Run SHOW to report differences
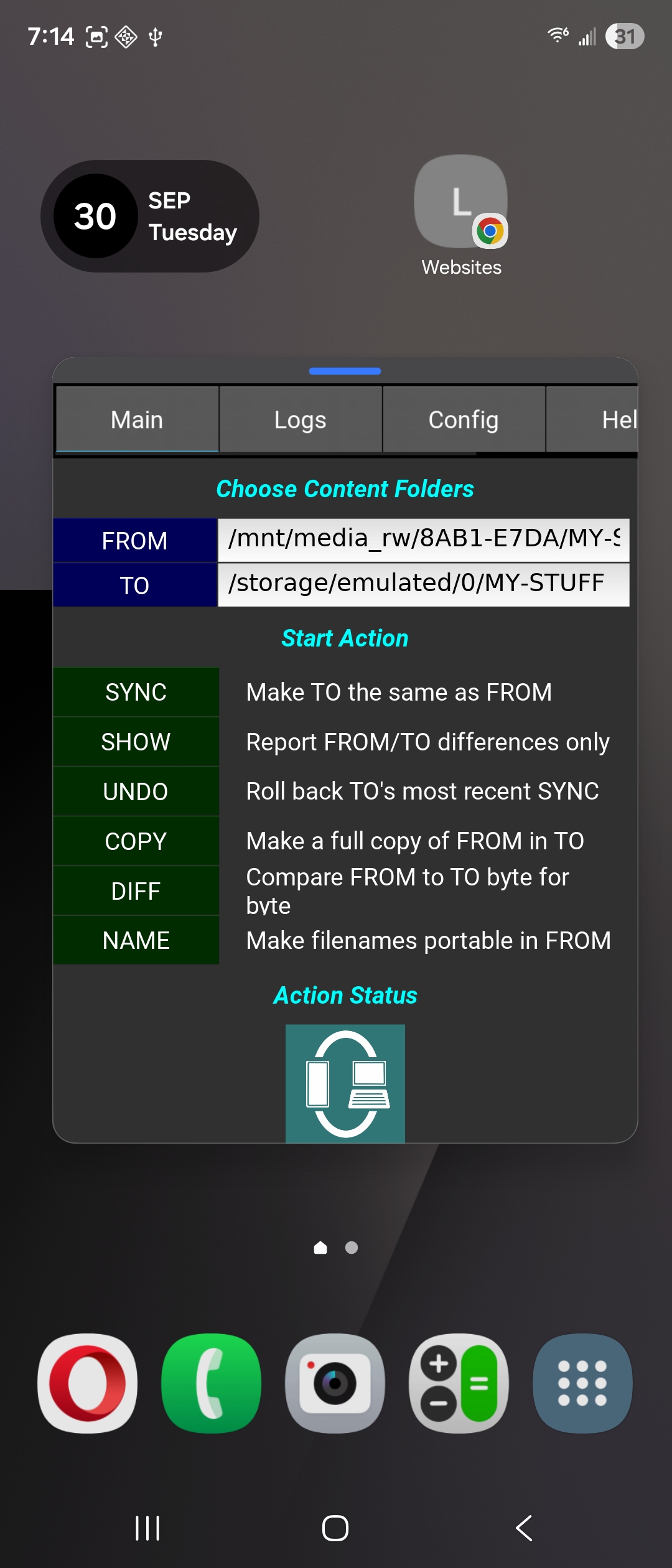672x1568 pixels. tap(136, 742)
